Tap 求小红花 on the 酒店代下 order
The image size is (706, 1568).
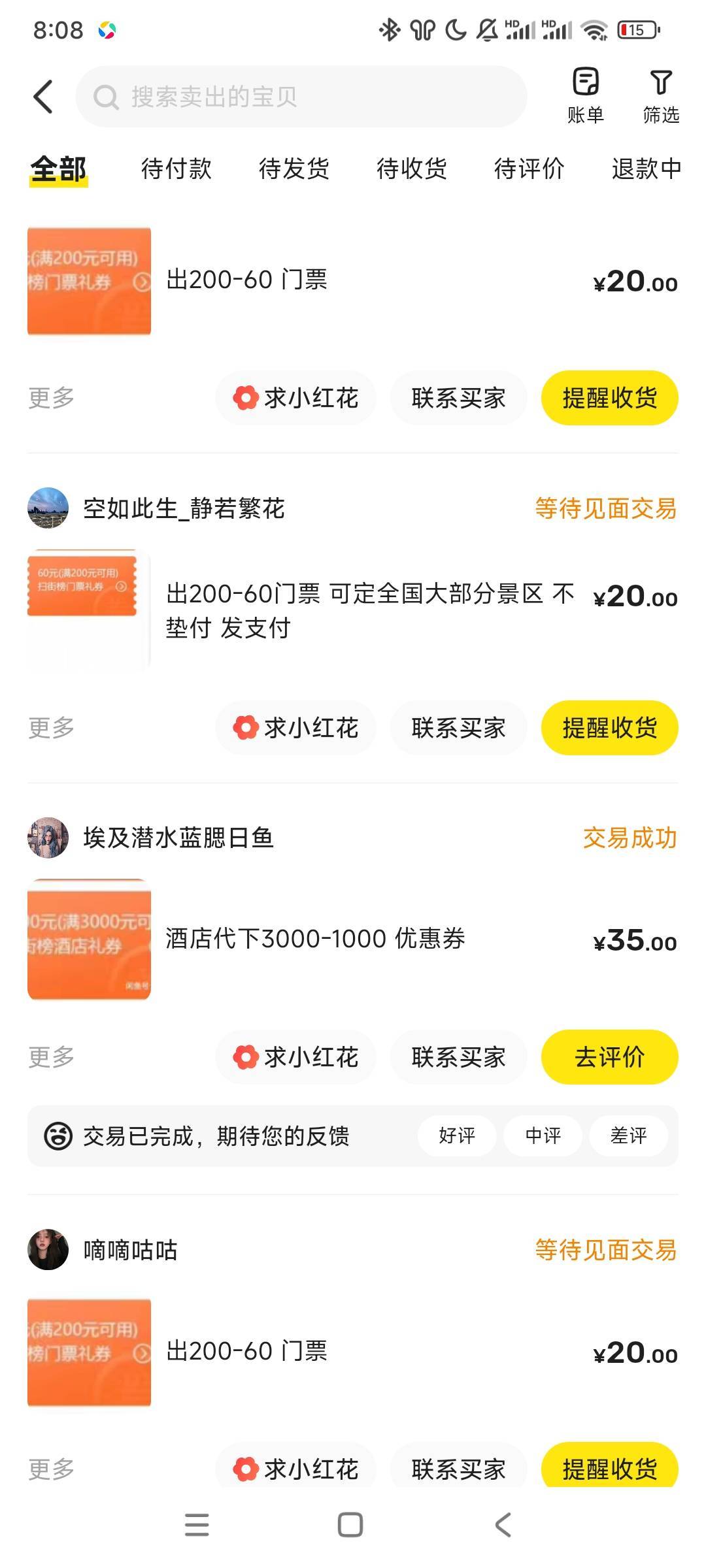(295, 1057)
